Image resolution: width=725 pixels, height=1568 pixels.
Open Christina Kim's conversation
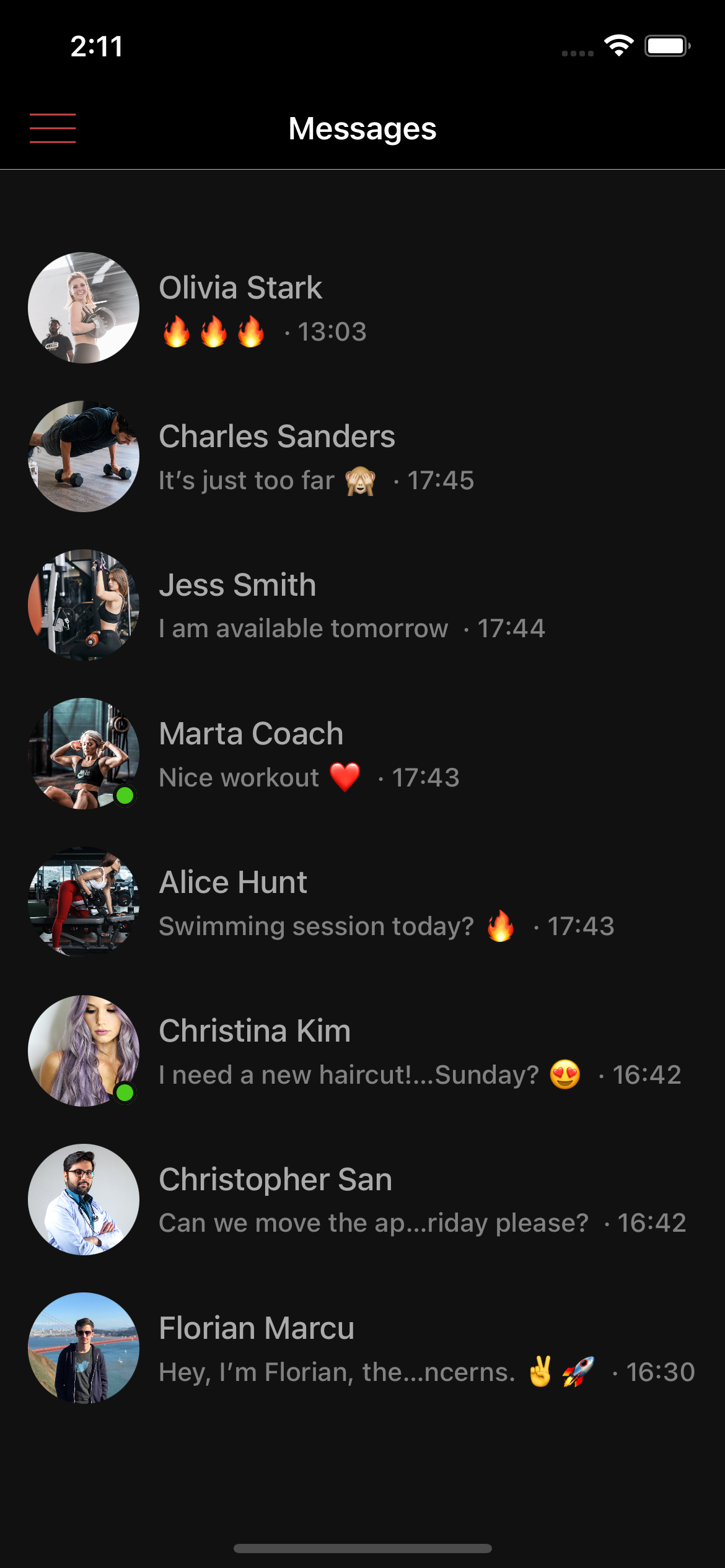[x=362, y=1051]
